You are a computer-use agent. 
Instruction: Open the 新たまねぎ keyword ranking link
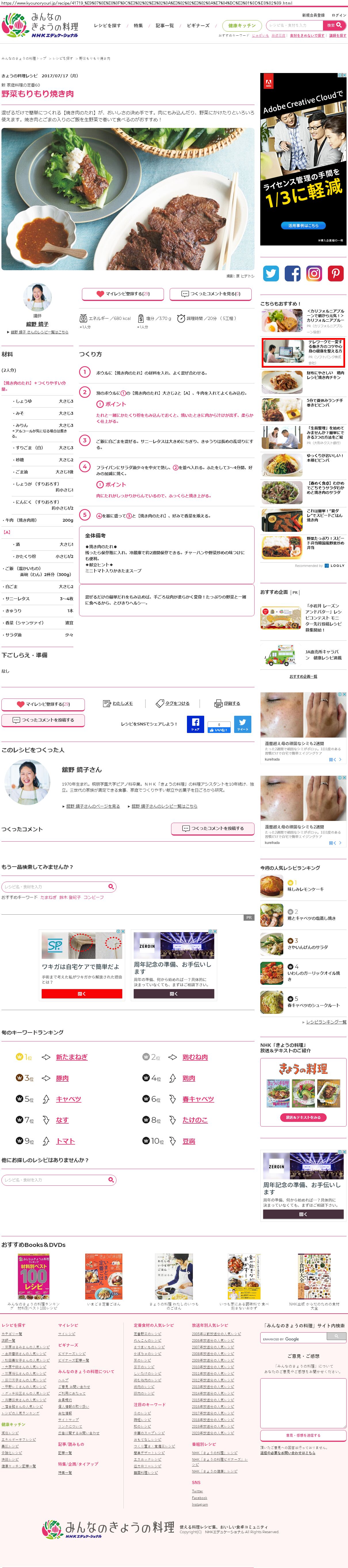pos(72,1057)
